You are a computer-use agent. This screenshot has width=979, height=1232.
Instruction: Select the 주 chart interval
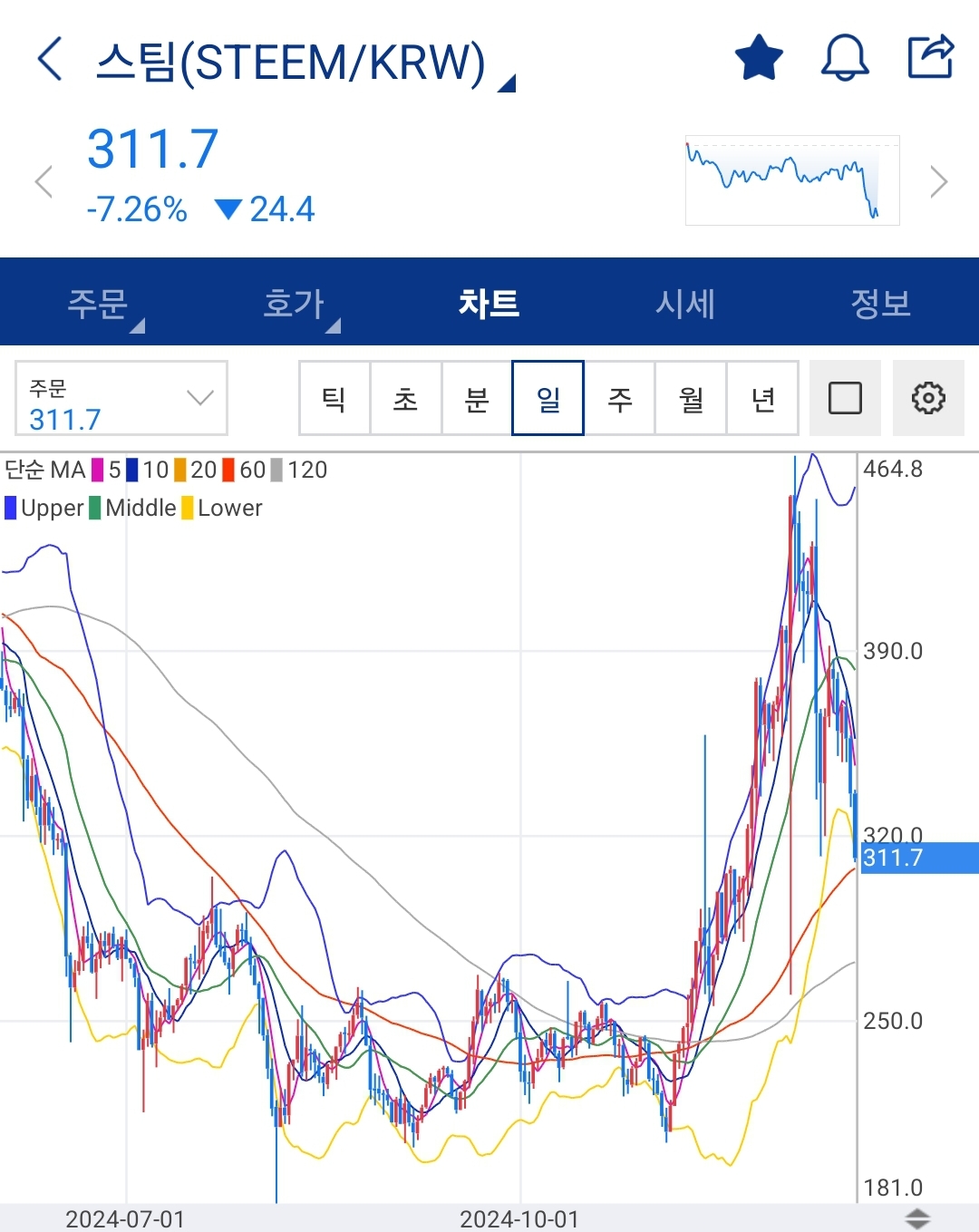(x=620, y=398)
